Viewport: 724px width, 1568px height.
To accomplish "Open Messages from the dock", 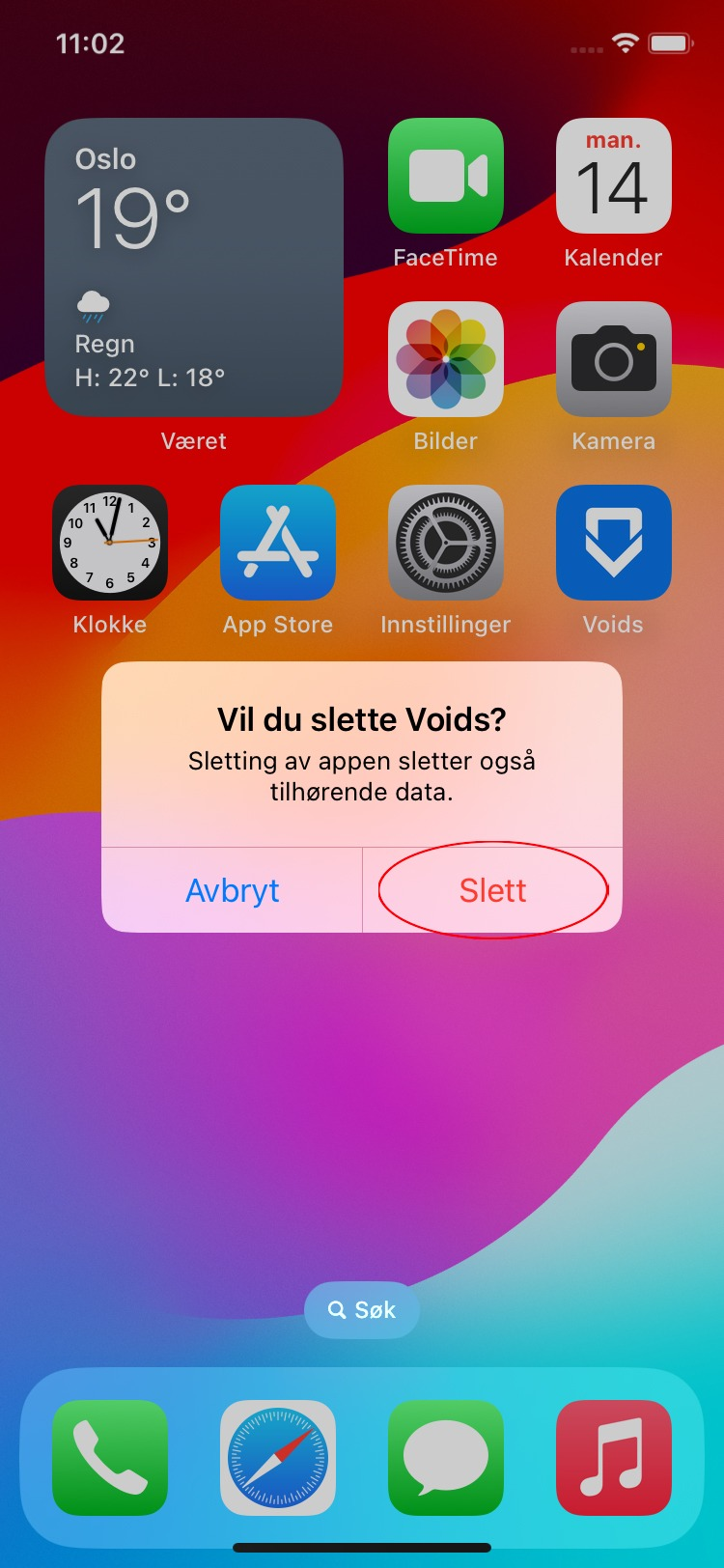I will (445, 1457).
